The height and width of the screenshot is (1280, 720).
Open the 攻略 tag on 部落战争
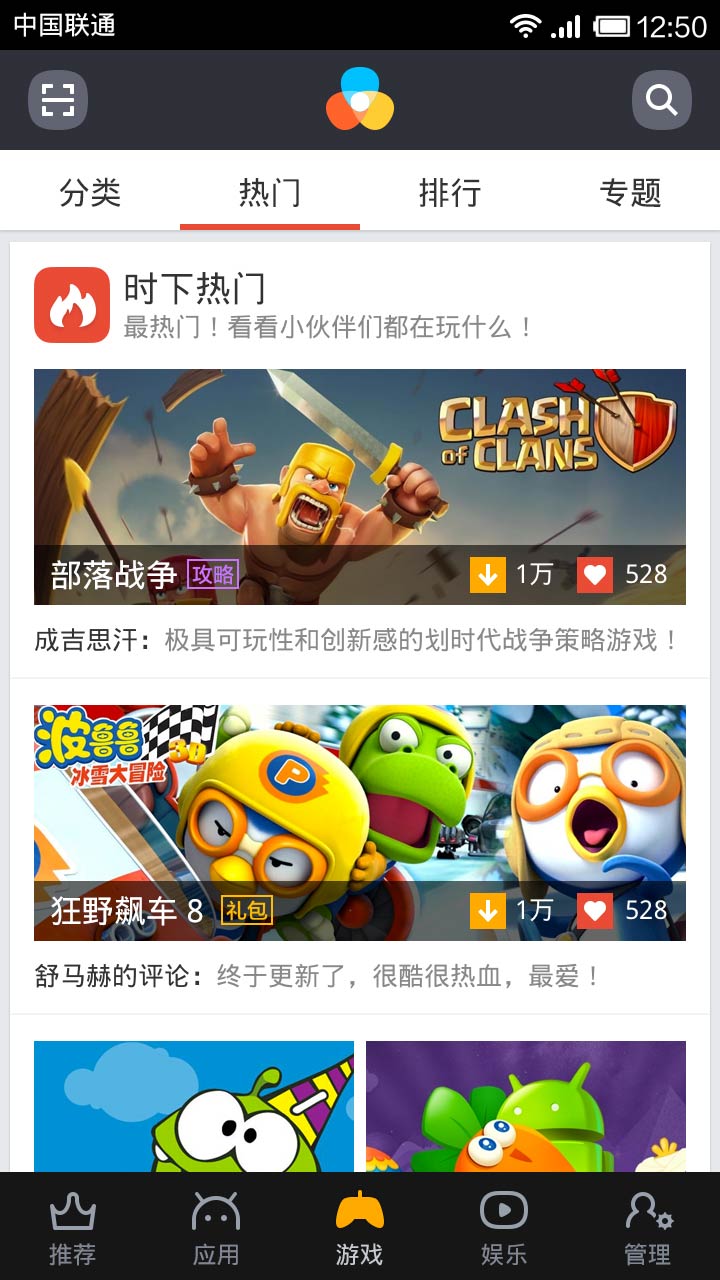tap(212, 577)
